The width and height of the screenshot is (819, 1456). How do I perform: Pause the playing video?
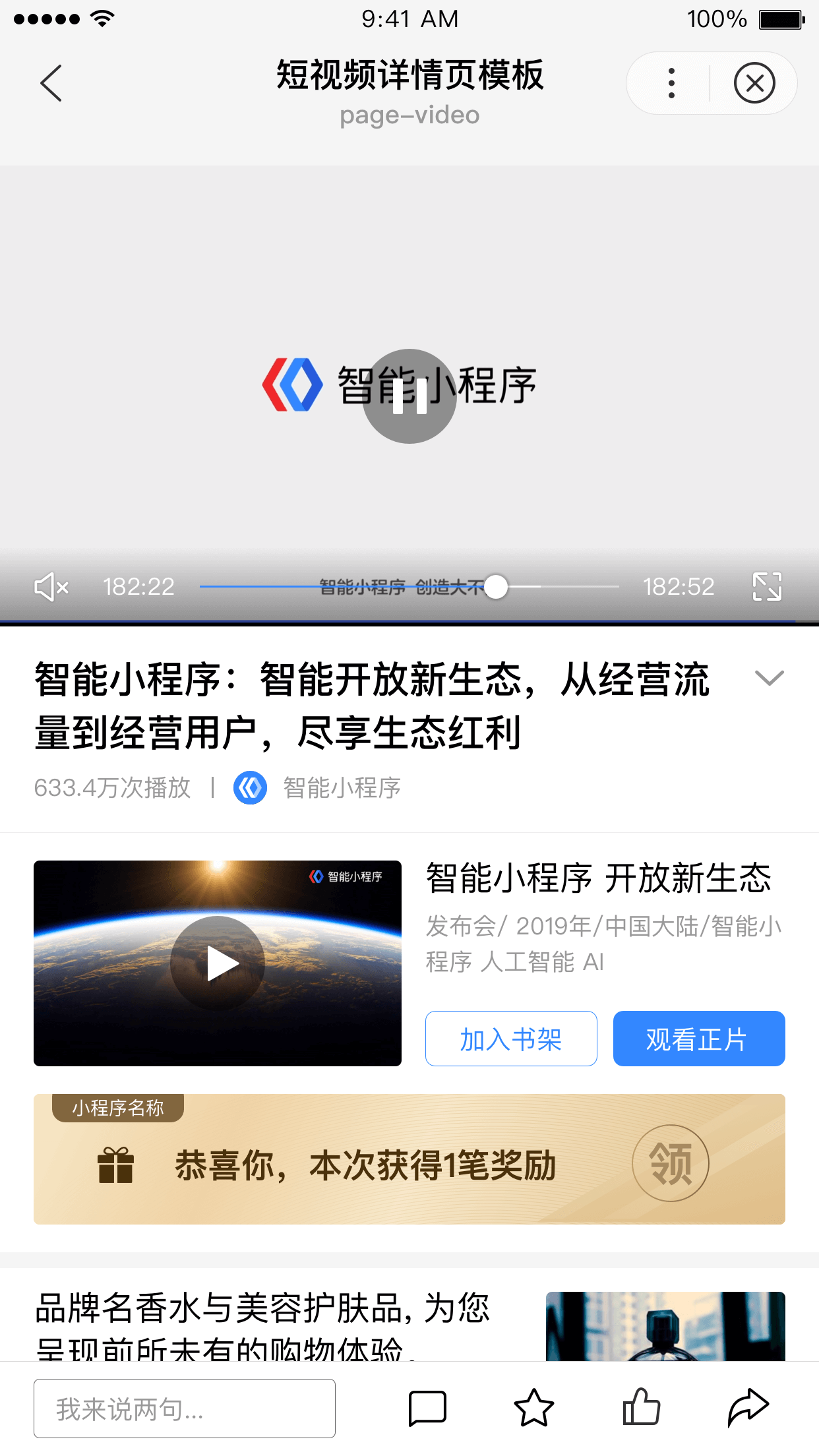[x=409, y=396]
